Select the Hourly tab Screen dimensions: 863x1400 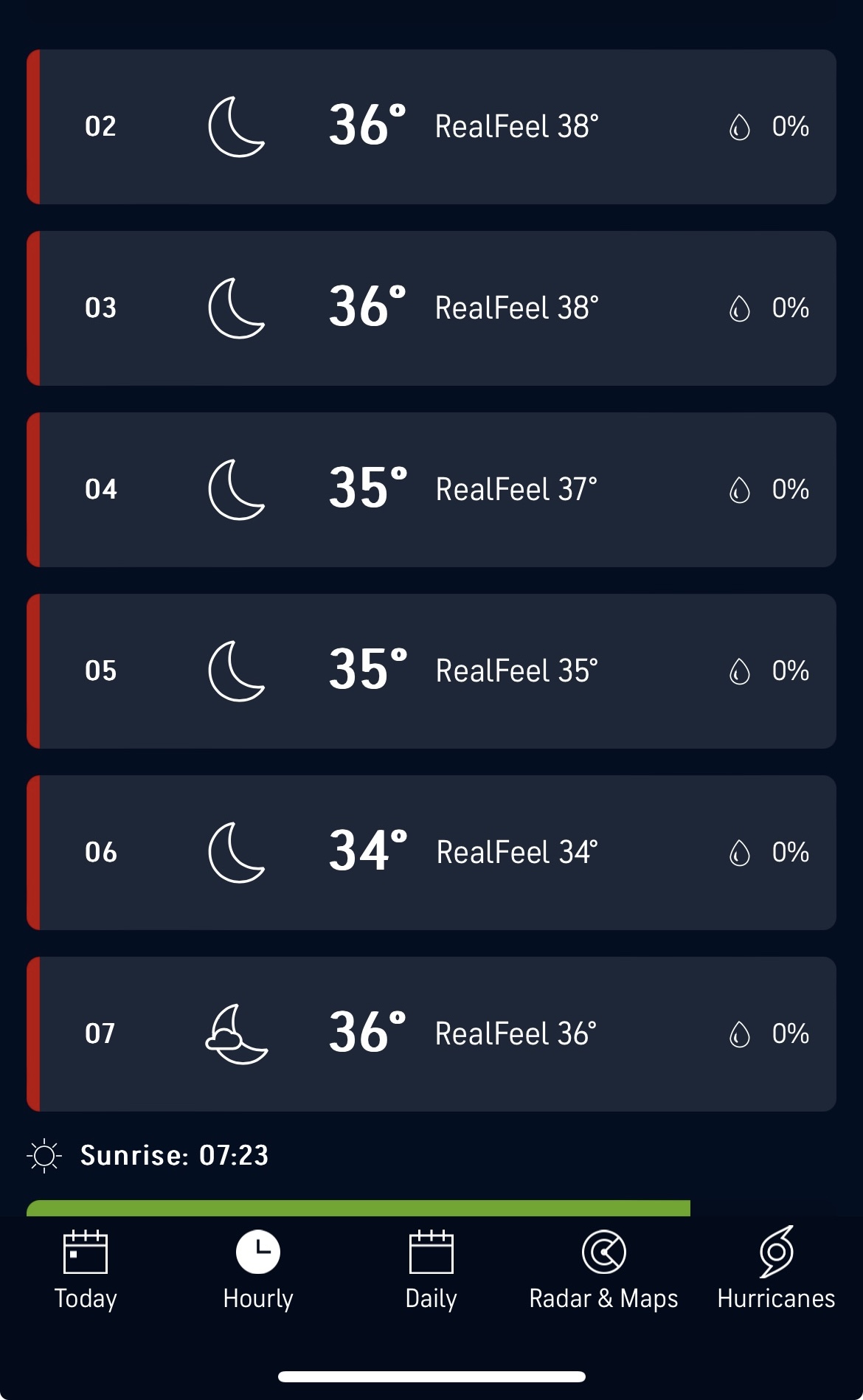point(258,1270)
